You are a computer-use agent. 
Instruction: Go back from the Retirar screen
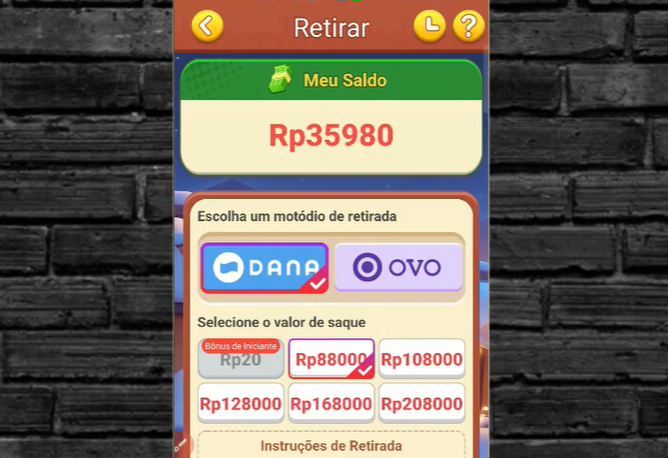pos(207,26)
